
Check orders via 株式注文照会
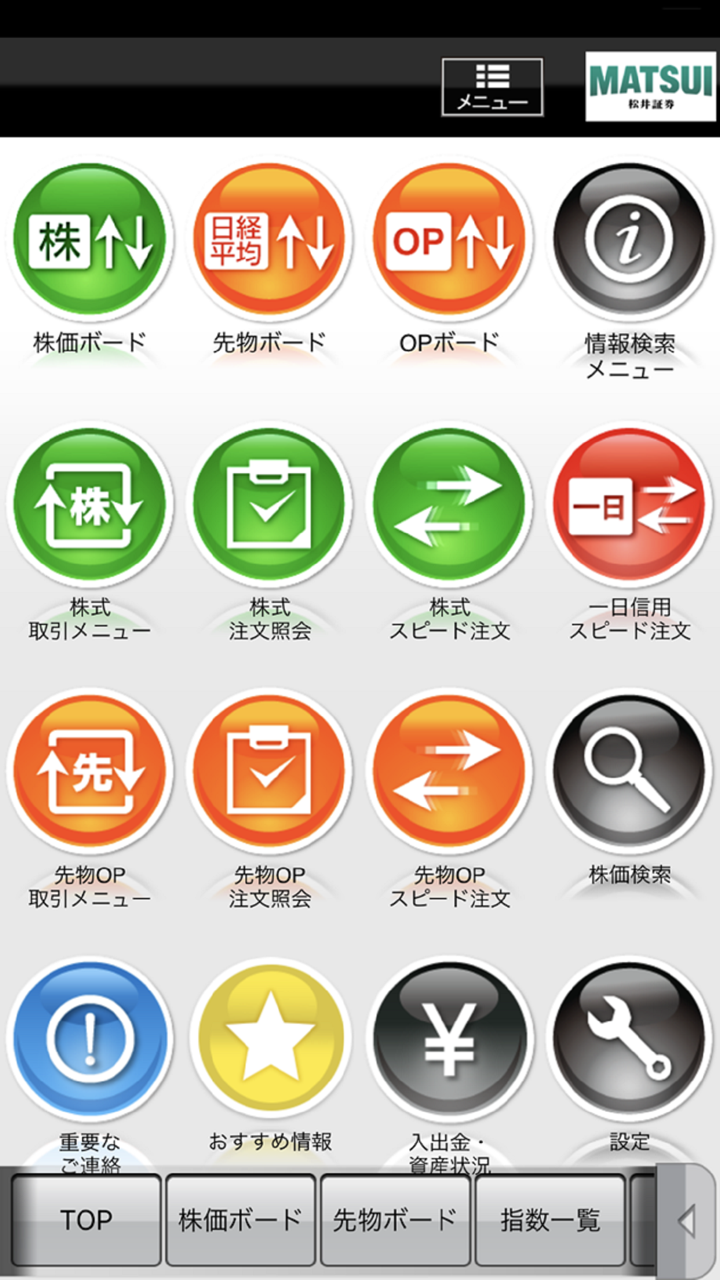tap(270, 505)
